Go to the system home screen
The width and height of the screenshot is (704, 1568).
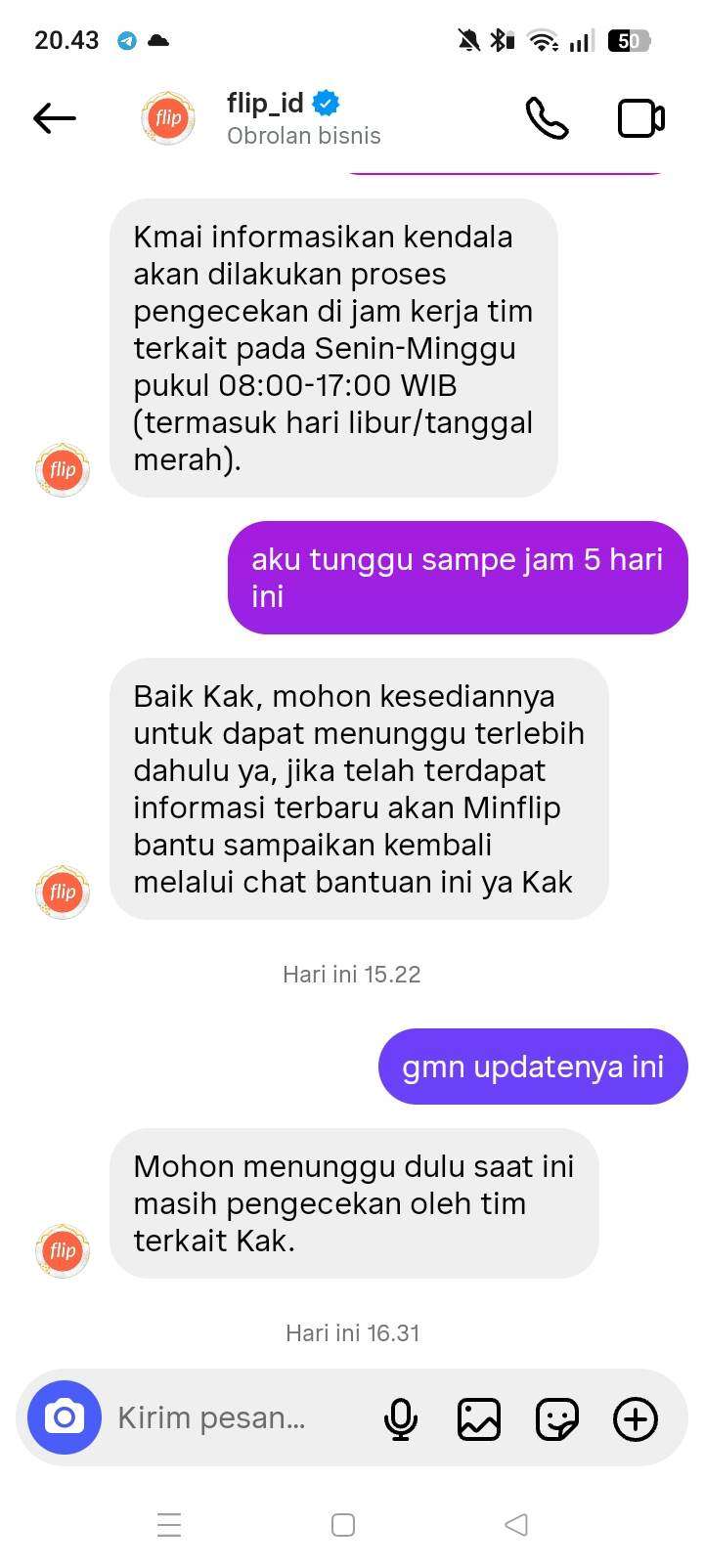(343, 1524)
